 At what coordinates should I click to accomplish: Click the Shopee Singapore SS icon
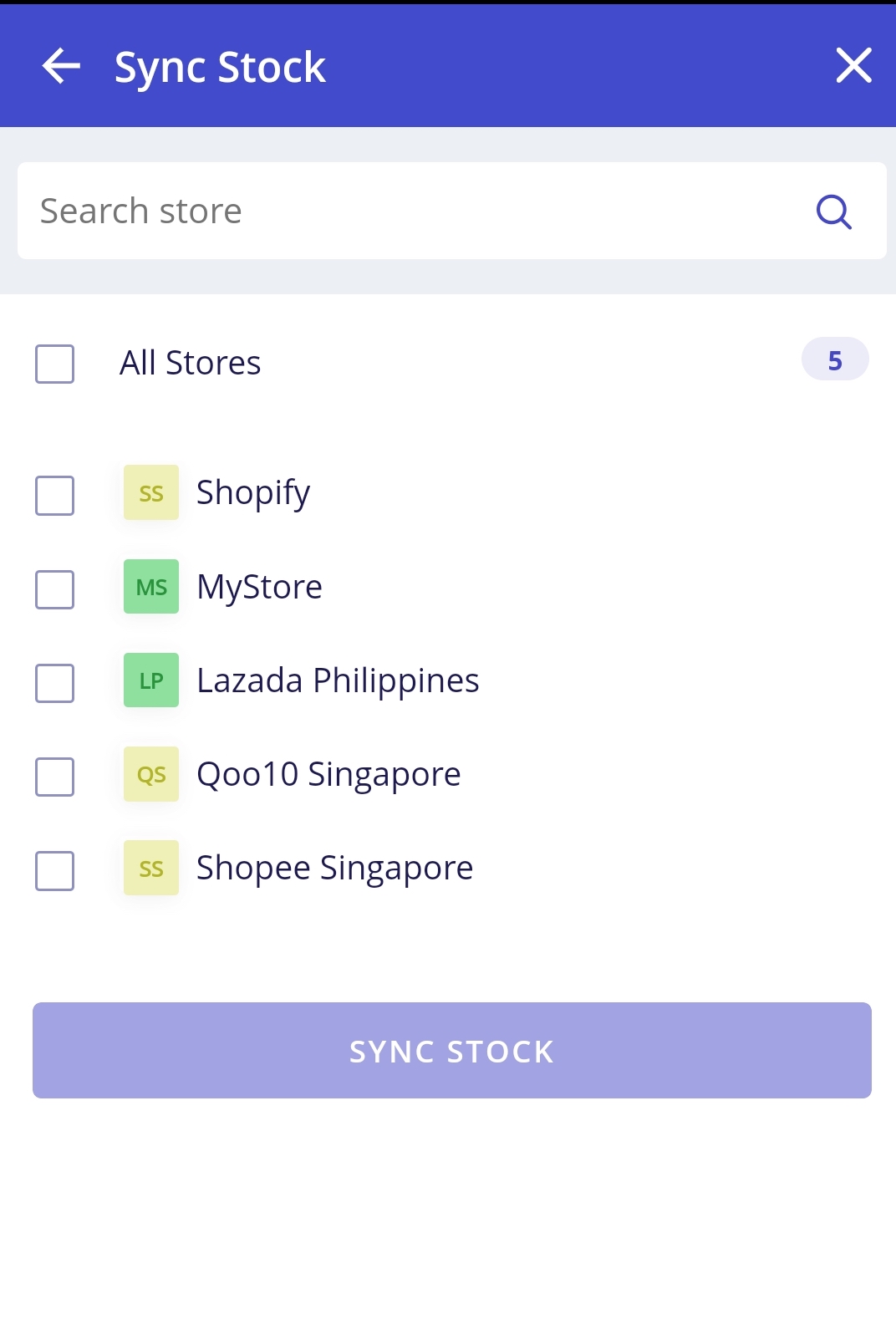coord(150,868)
